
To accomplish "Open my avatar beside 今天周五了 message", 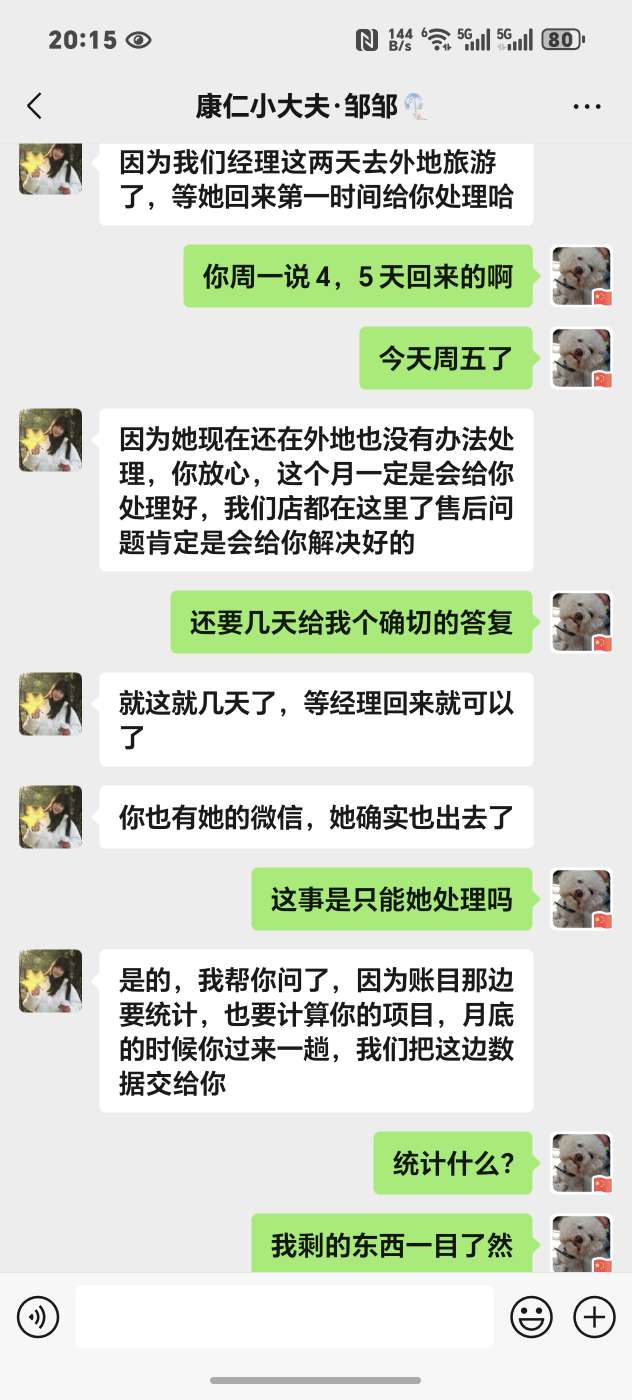I will coord(582,358).
